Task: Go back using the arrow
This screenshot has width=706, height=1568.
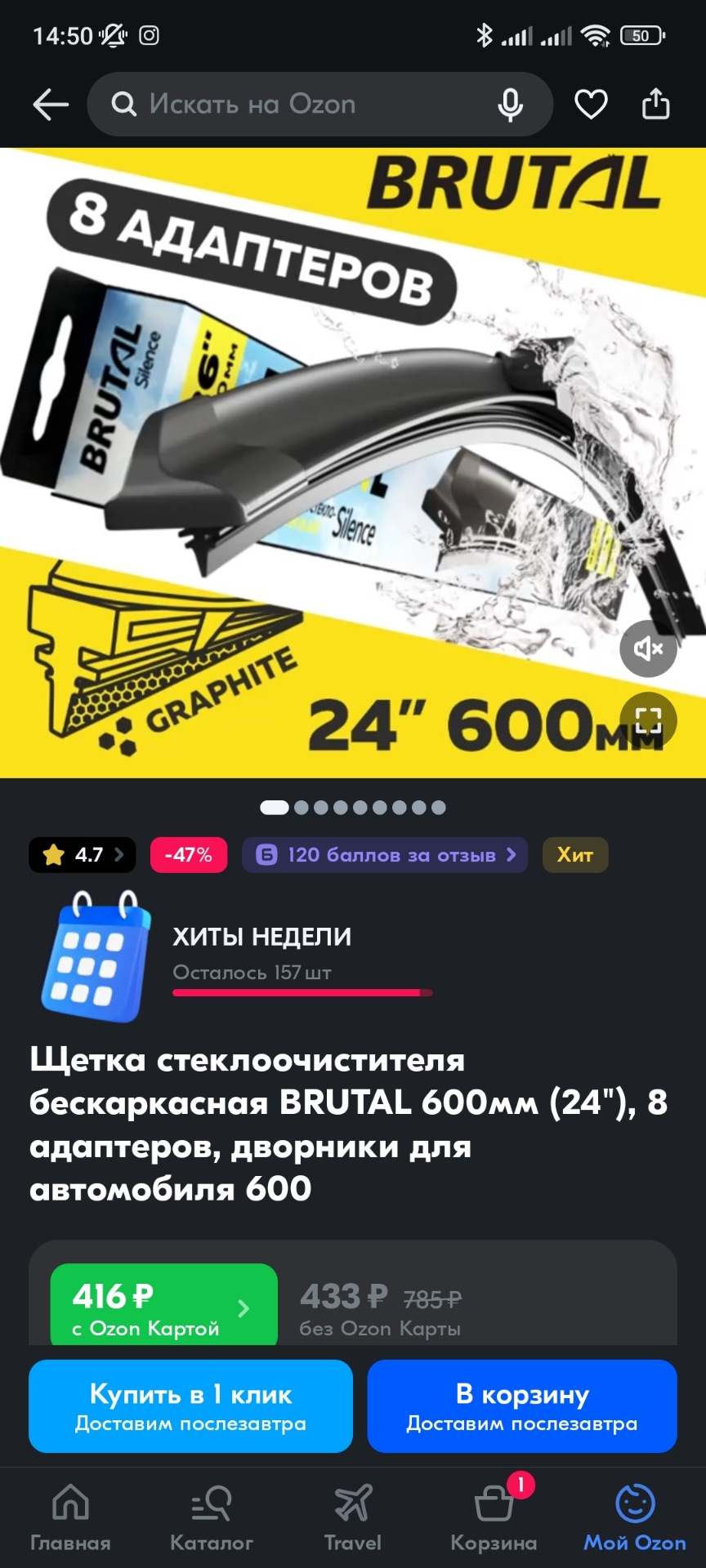Action: coord(51,105)
